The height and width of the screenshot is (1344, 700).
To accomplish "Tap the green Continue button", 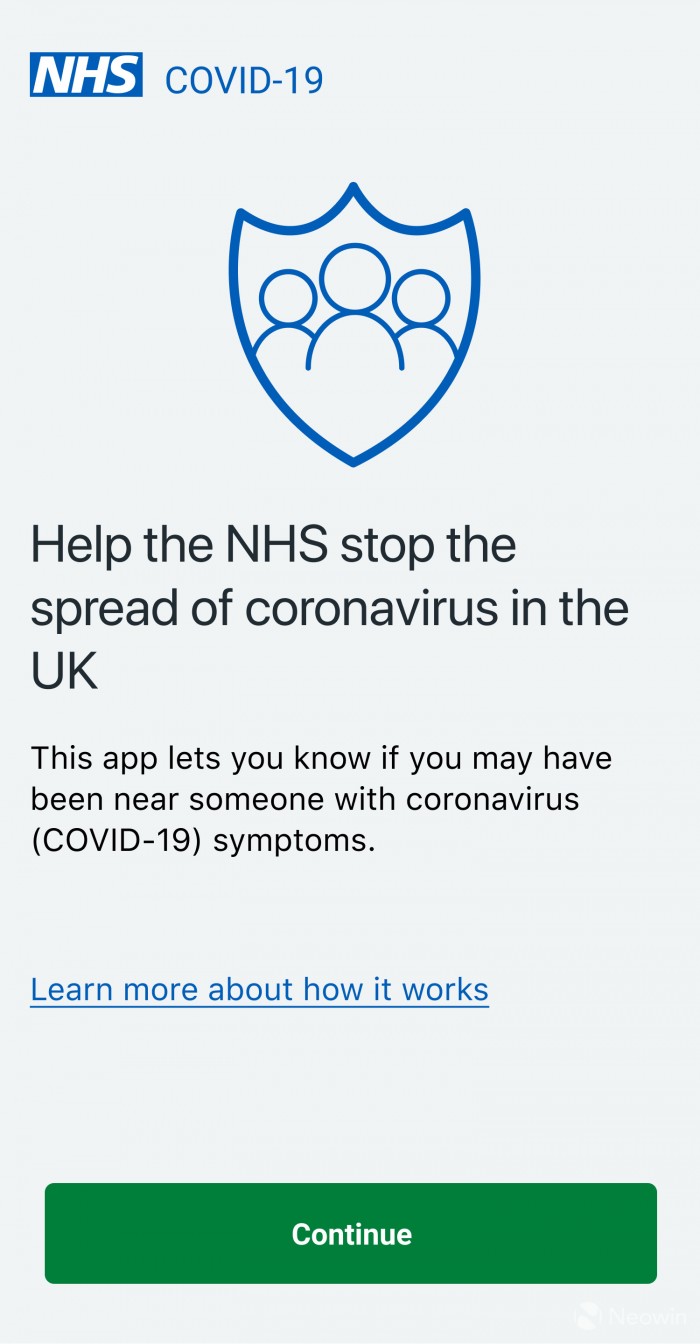I will pos(350,1233).
